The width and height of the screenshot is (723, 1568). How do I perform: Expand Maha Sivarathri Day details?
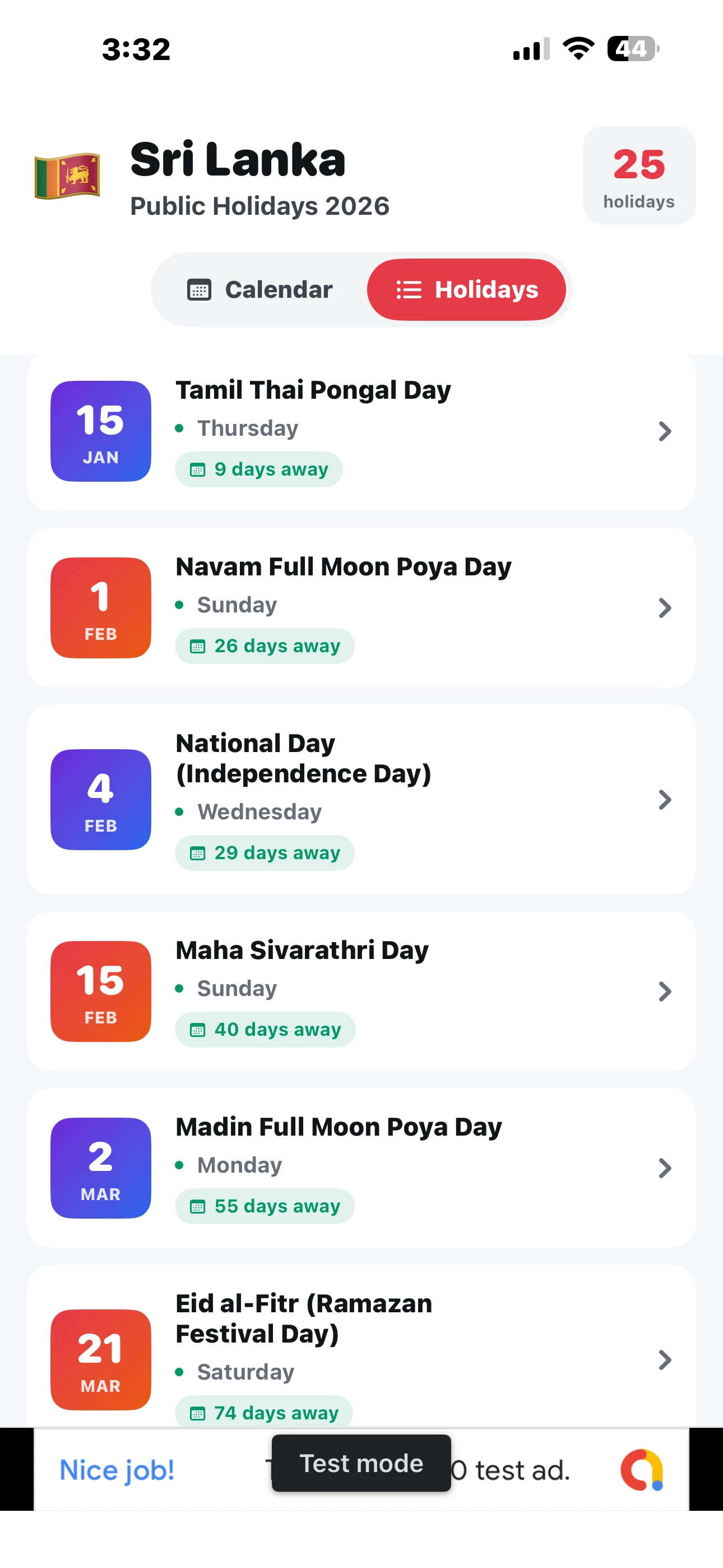point(665,991)
